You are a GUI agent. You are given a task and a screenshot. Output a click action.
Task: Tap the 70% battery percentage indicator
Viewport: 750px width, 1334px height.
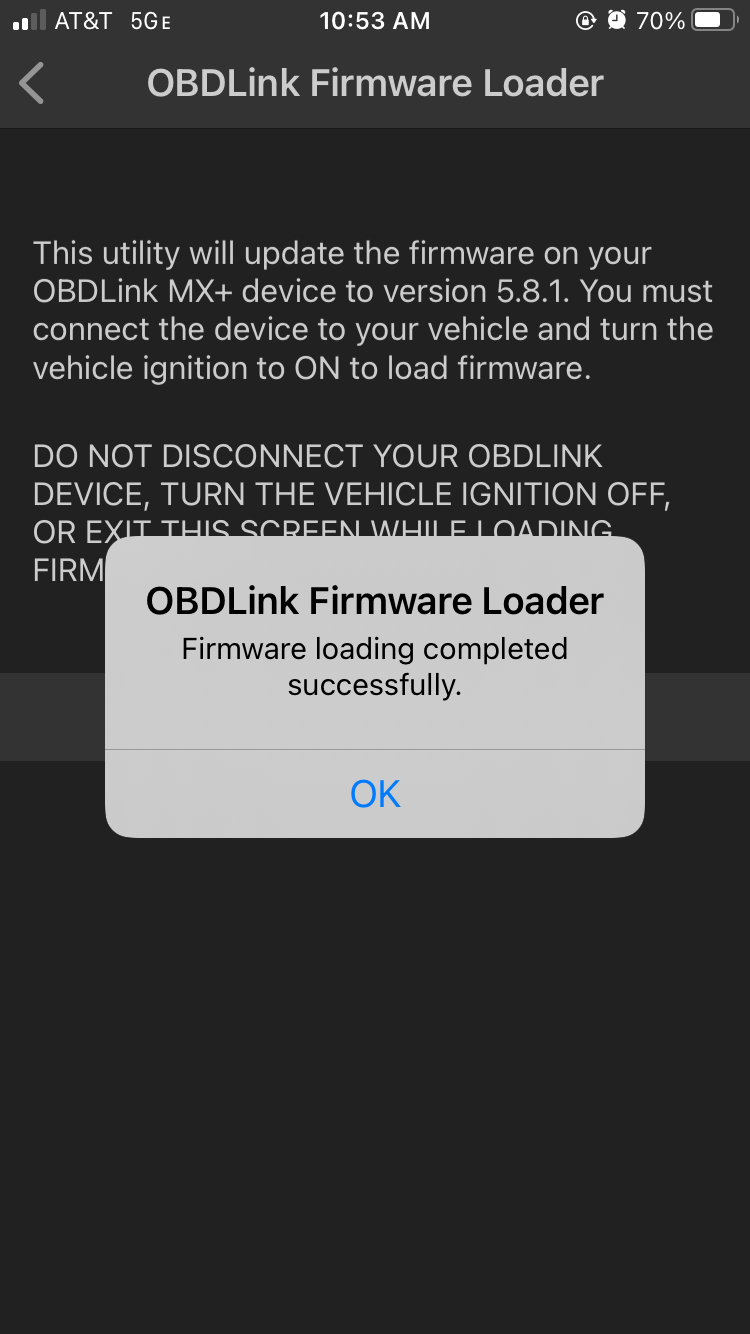pos(659,19)
